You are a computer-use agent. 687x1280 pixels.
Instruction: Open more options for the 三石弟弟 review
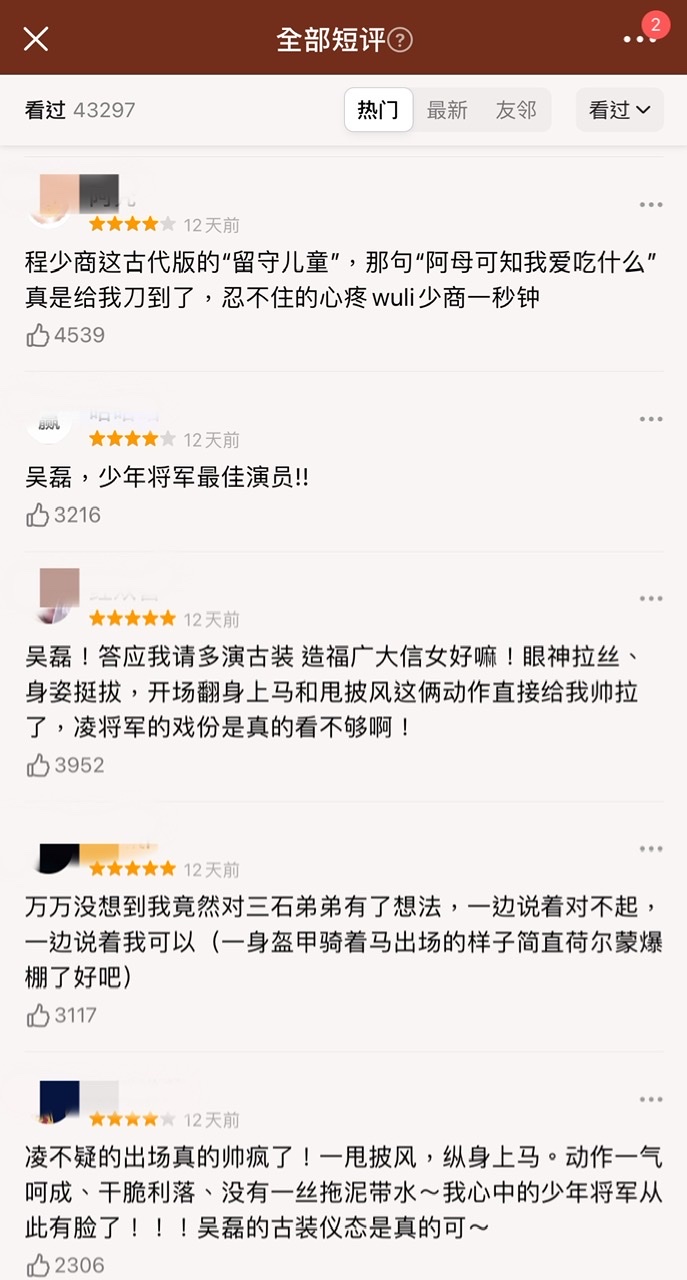coord(651,849)
